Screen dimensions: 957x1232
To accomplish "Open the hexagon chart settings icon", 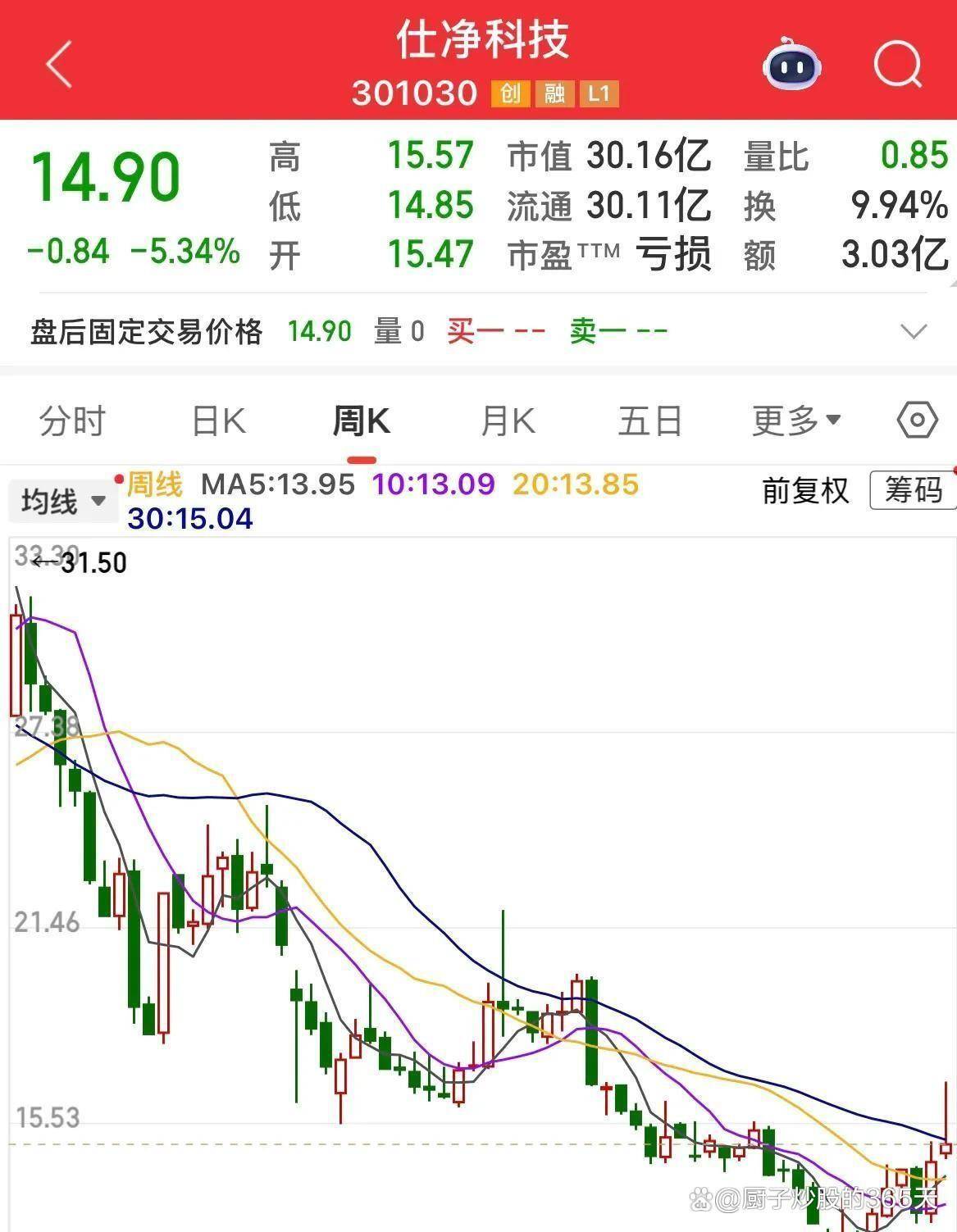I will 918,420.
